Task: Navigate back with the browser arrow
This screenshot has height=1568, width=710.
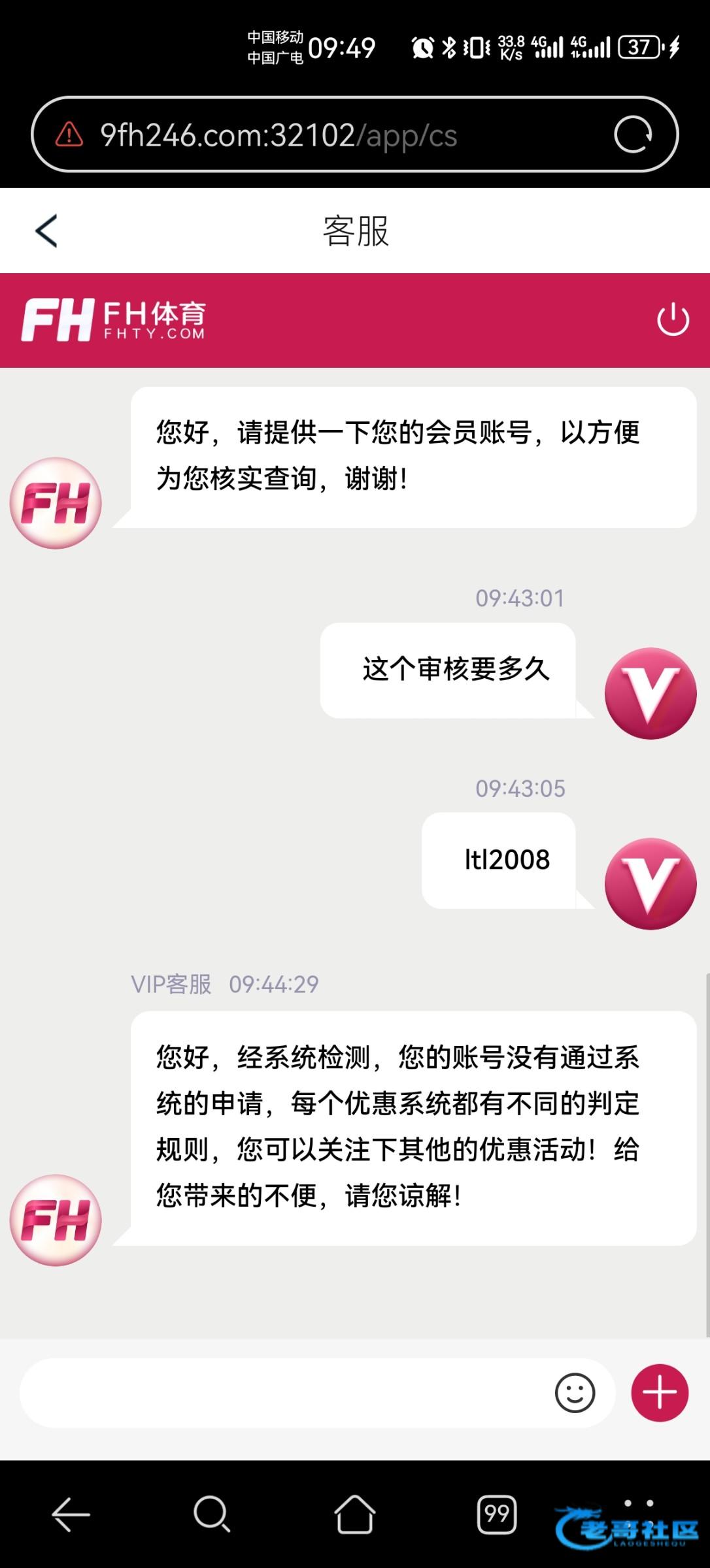Action: (71, 1514)
